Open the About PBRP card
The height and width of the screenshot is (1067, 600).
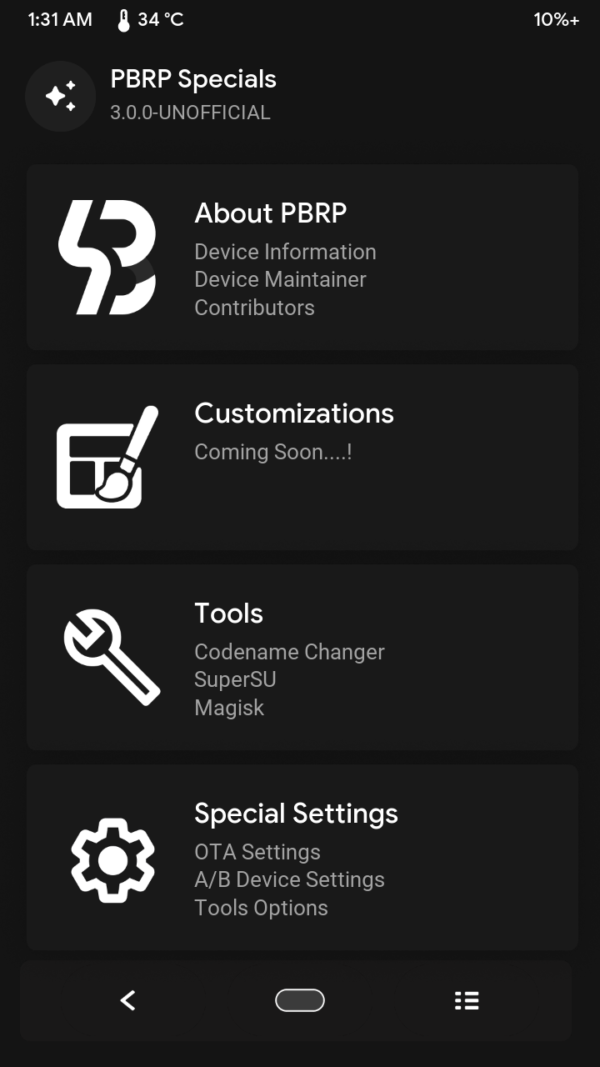[x=302, y=258]
